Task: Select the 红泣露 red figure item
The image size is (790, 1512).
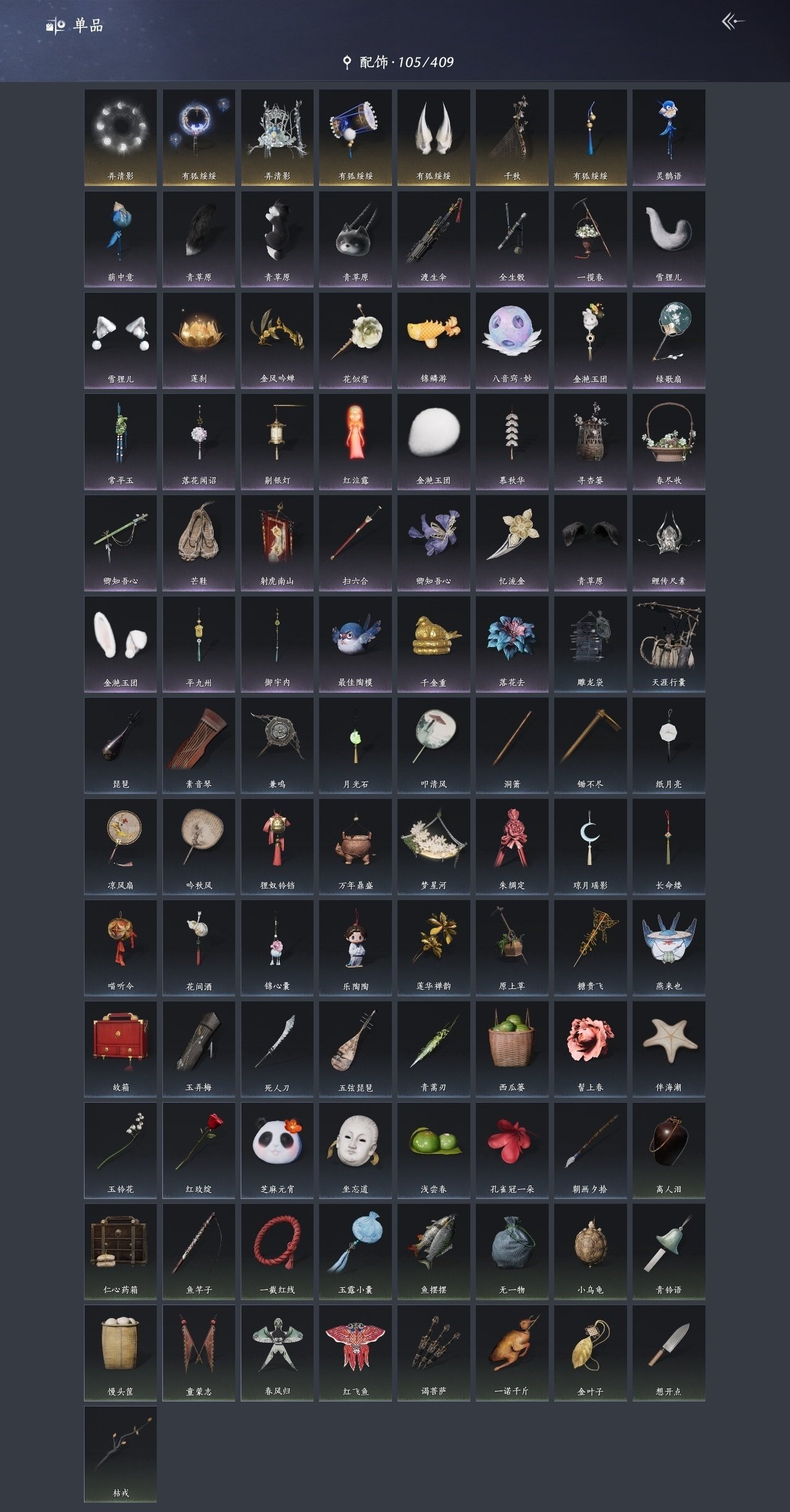Action: 355,441
